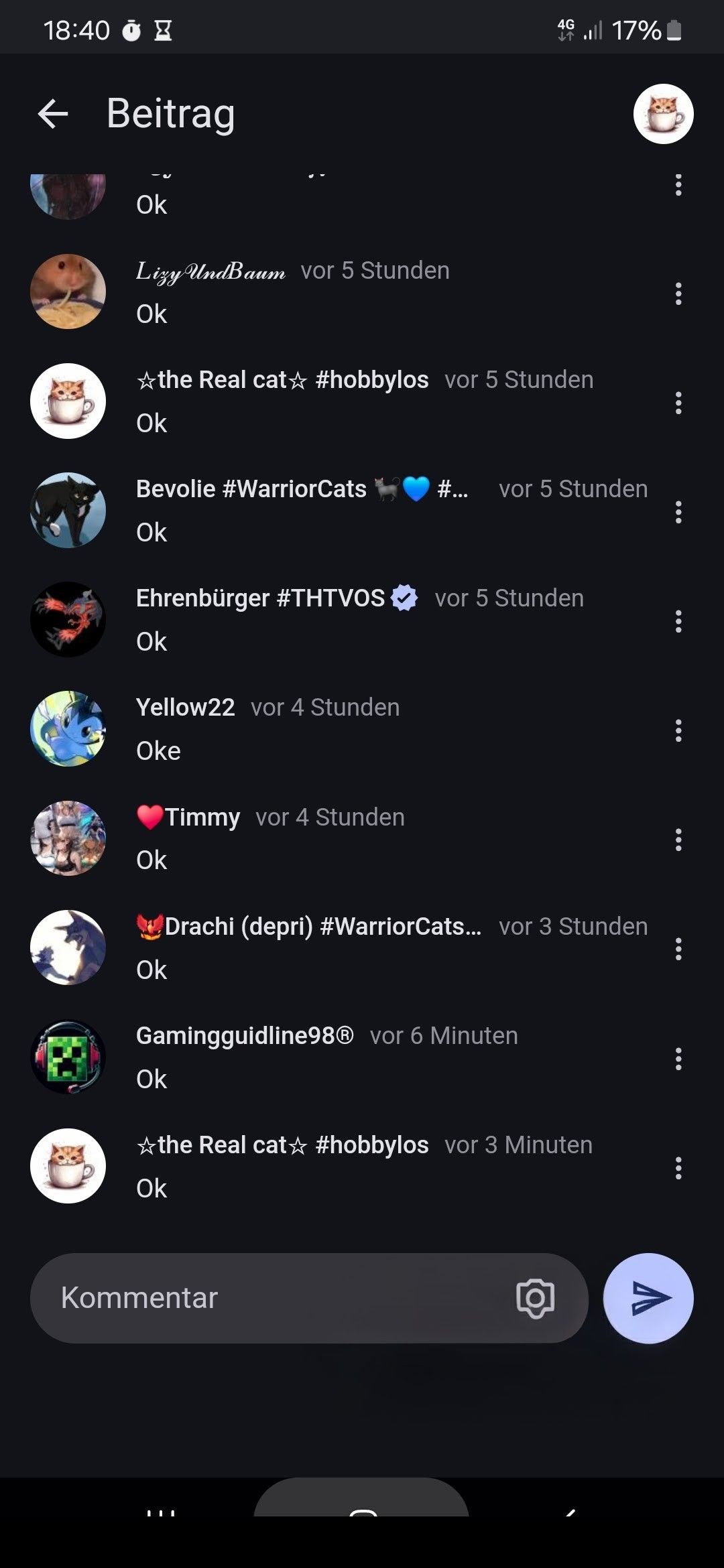
Task: Open Gamingguidline98's creeper avatar
Action: [x=68, y=1057]
